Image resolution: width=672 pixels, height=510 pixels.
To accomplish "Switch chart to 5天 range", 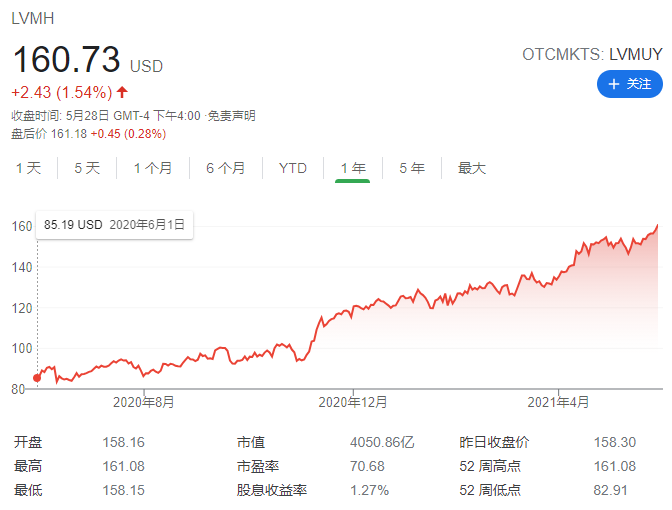I will tap(87, 168).
